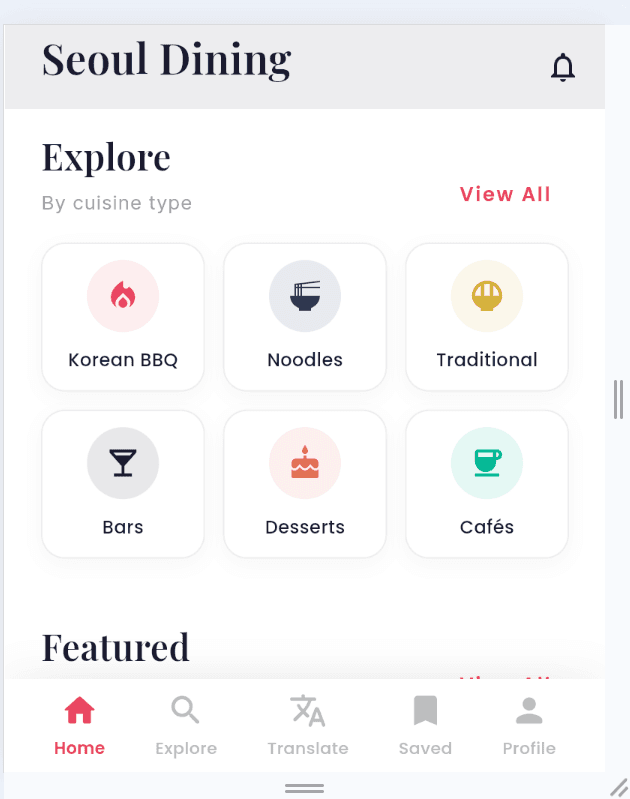The height and width of the screenshot is (799, 630).
Task: Switch to the Explore tab
Action: click(186, 726)
